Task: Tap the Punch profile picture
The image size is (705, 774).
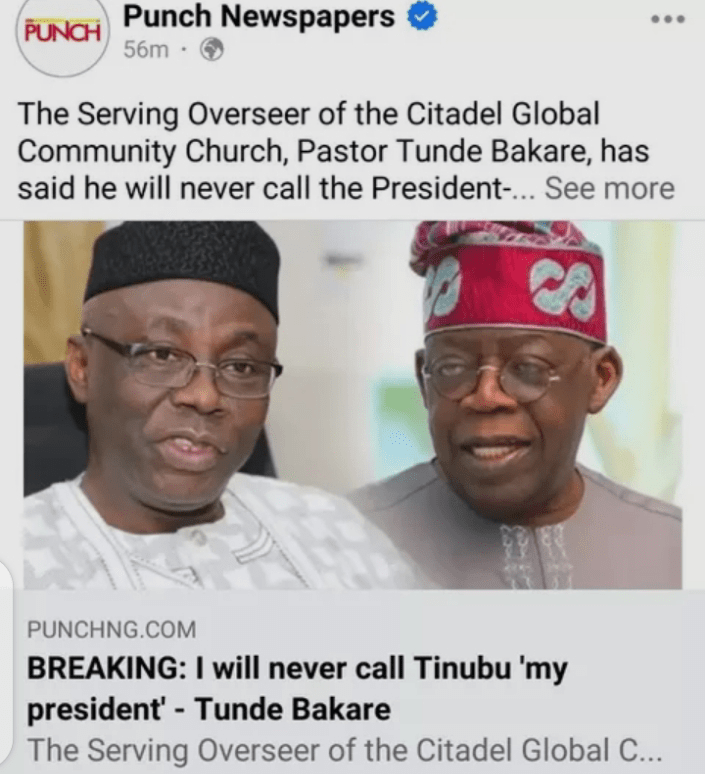Action: [x=62, y=35]
